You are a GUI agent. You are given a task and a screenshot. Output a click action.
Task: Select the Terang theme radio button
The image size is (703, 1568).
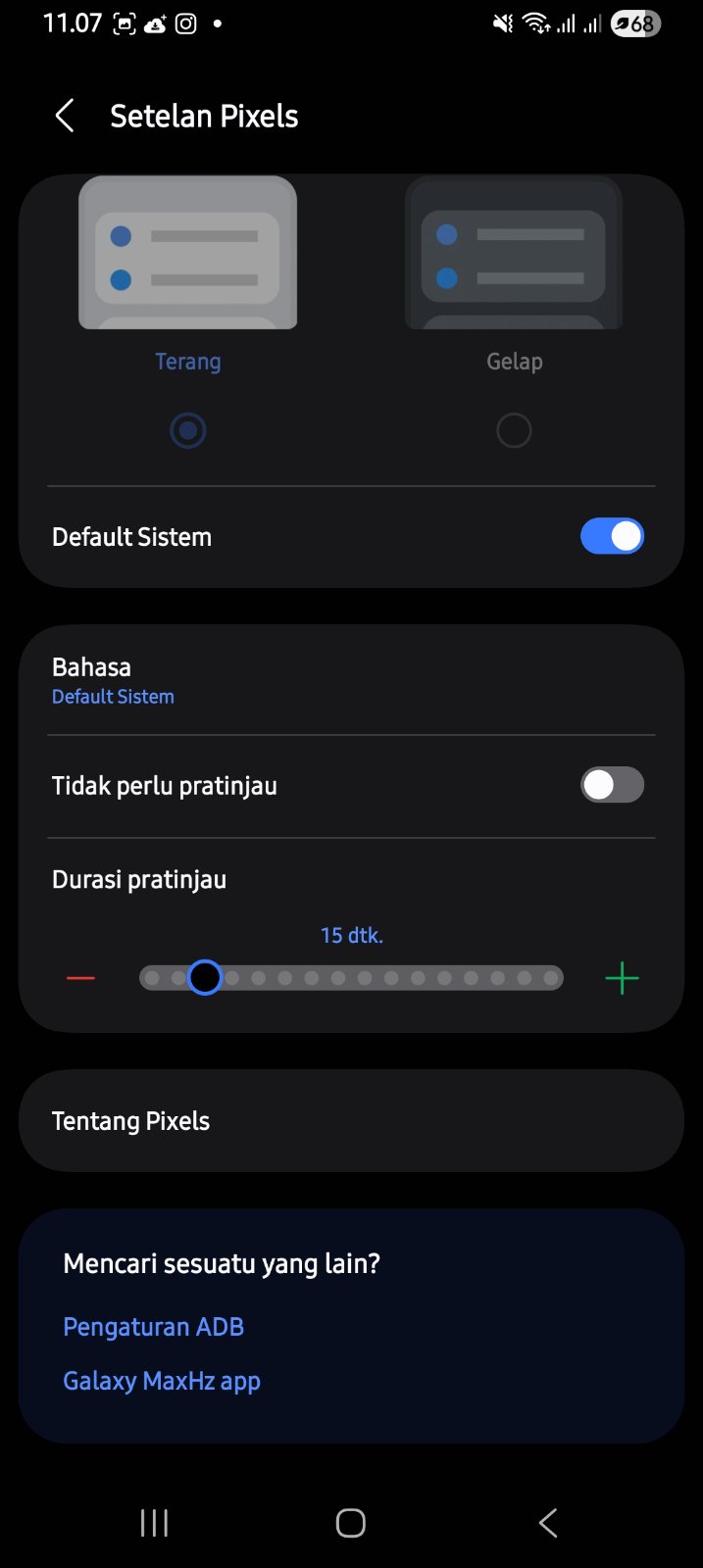tap(187, 430)
